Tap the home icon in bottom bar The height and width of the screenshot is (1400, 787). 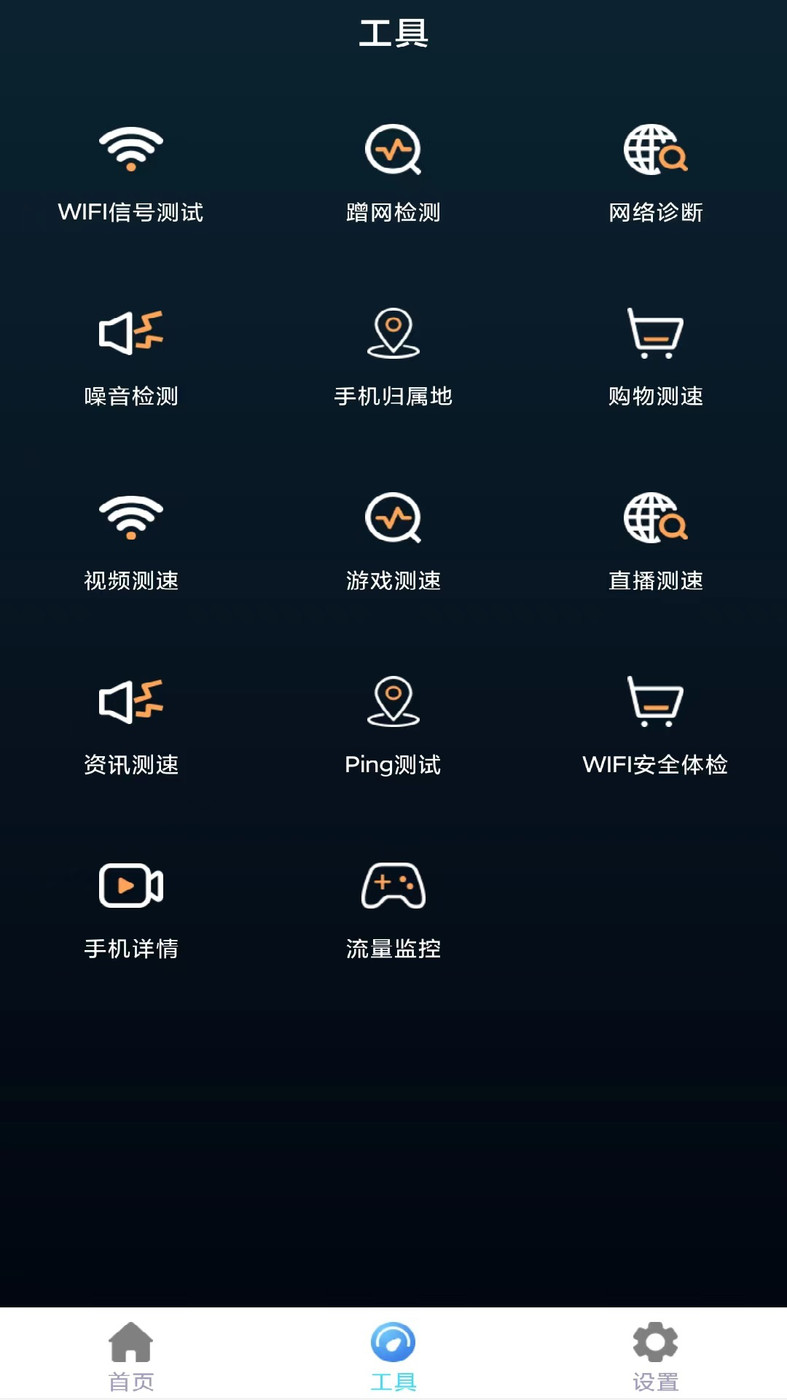(130, 1340)
